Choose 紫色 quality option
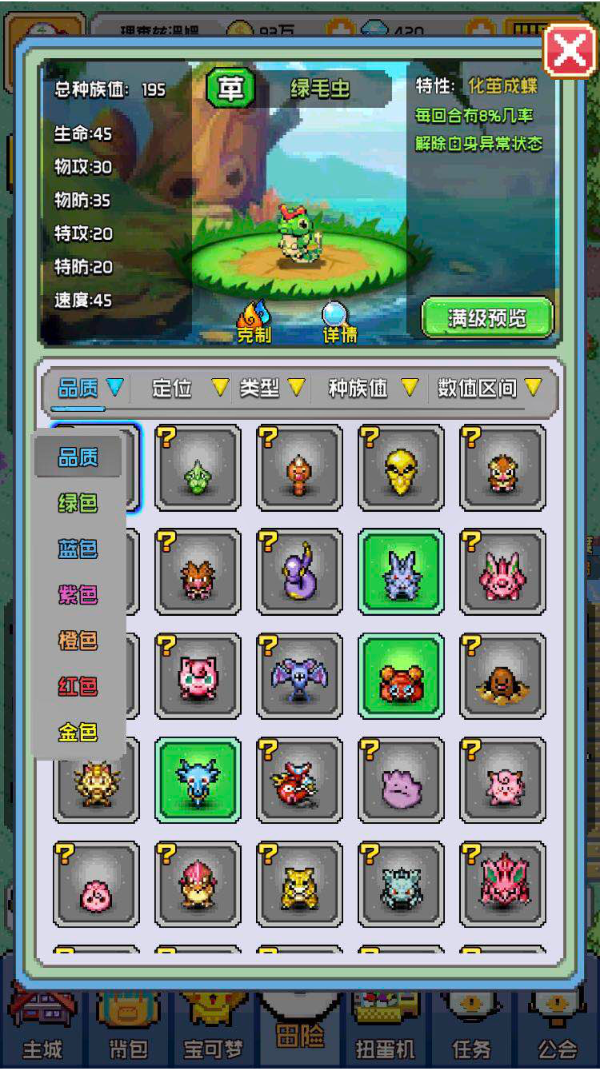 (x=78, y=594)
